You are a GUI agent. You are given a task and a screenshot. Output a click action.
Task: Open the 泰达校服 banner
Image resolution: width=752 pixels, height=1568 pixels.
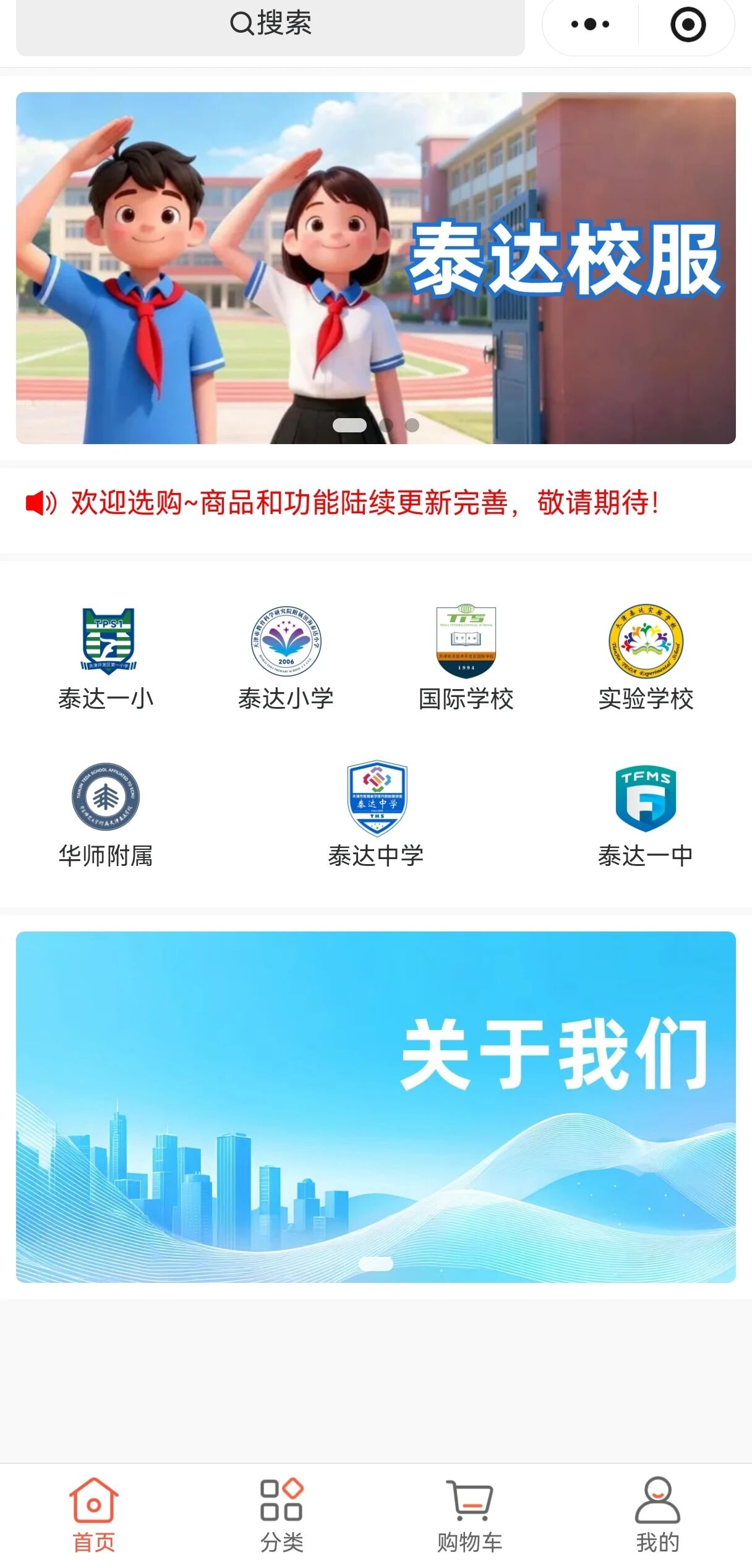click(375, 267)
